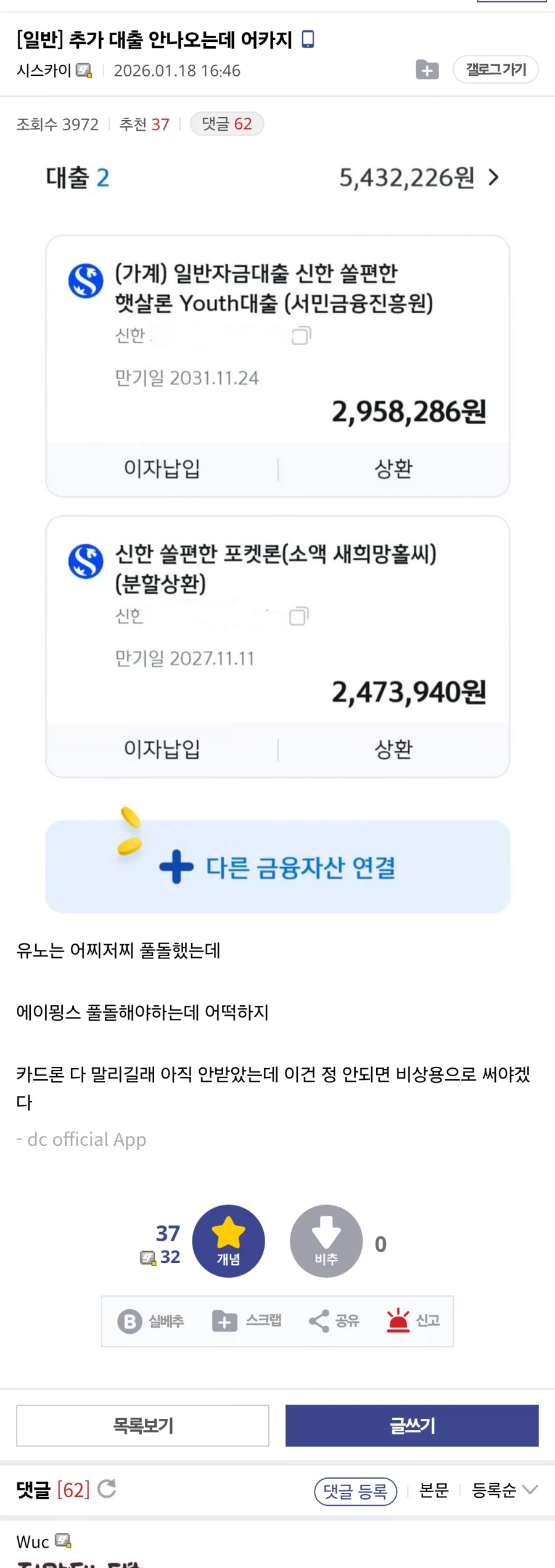555x1568 pixels.
Task: Share the post via the 공유 icon
Action: click(318, 1321)
